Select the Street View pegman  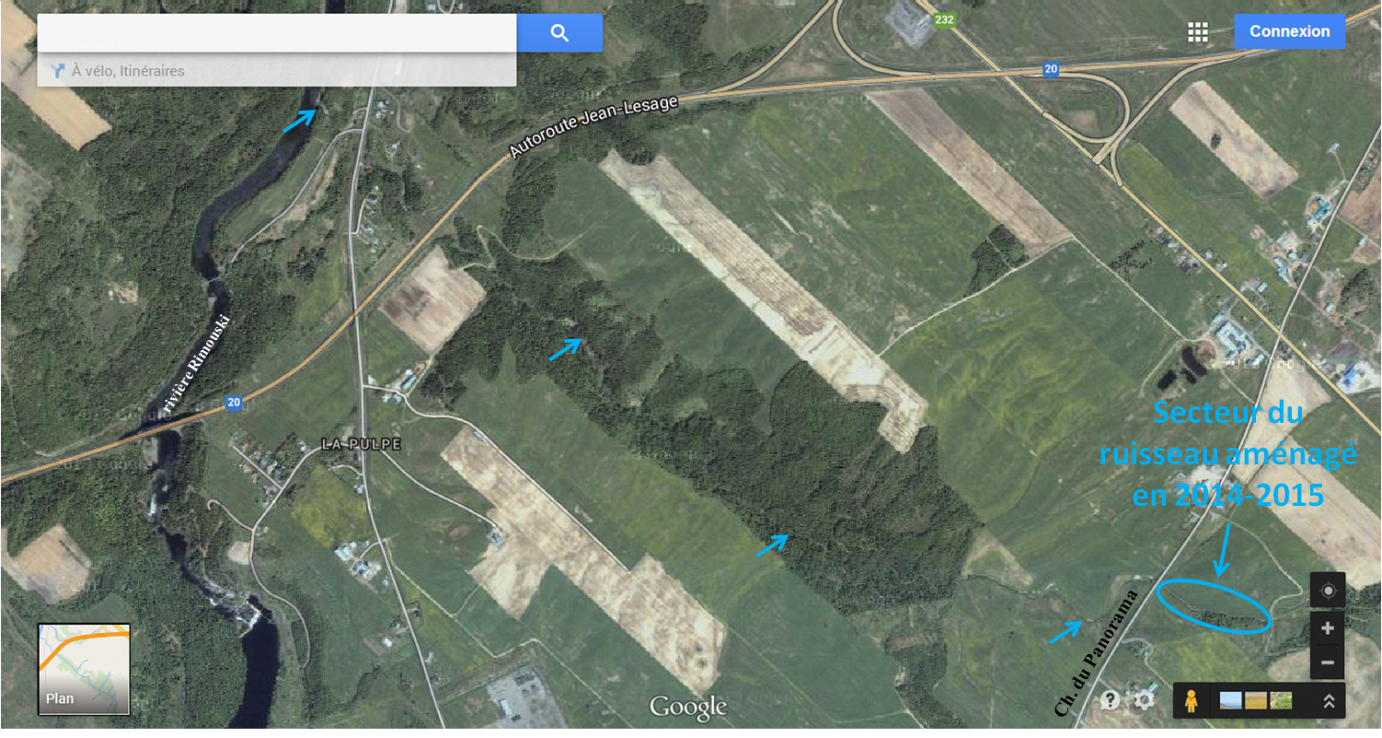pyautogui.click(x=1190, y=700)
